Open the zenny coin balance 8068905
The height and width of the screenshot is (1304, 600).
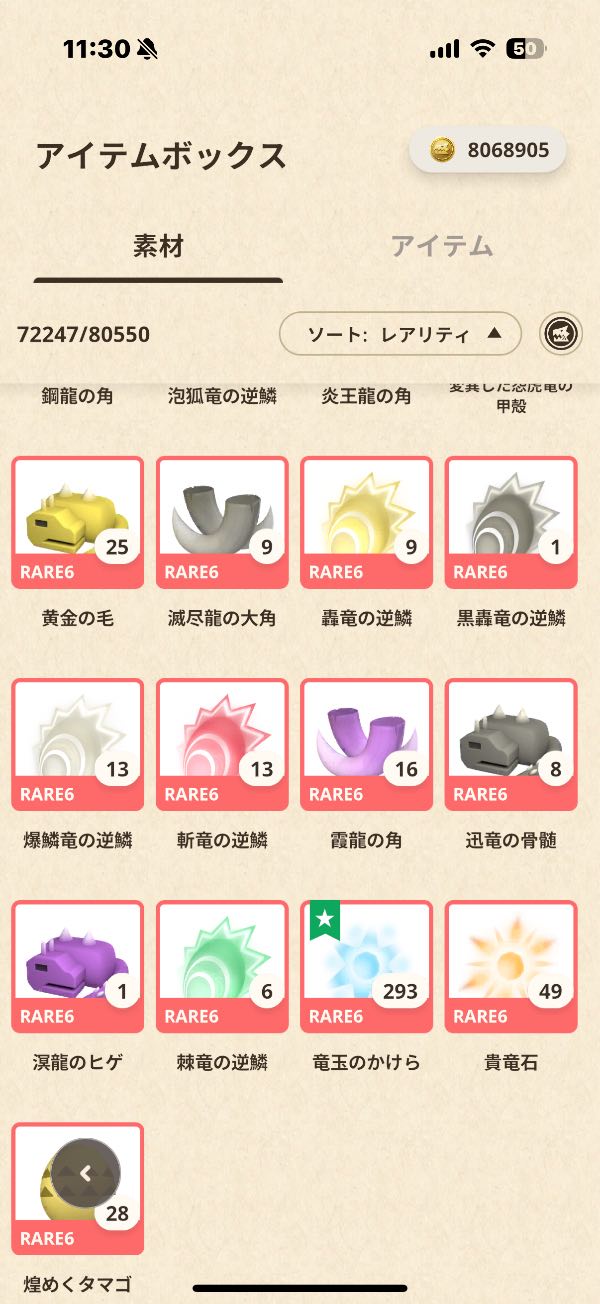coord(488,151)
